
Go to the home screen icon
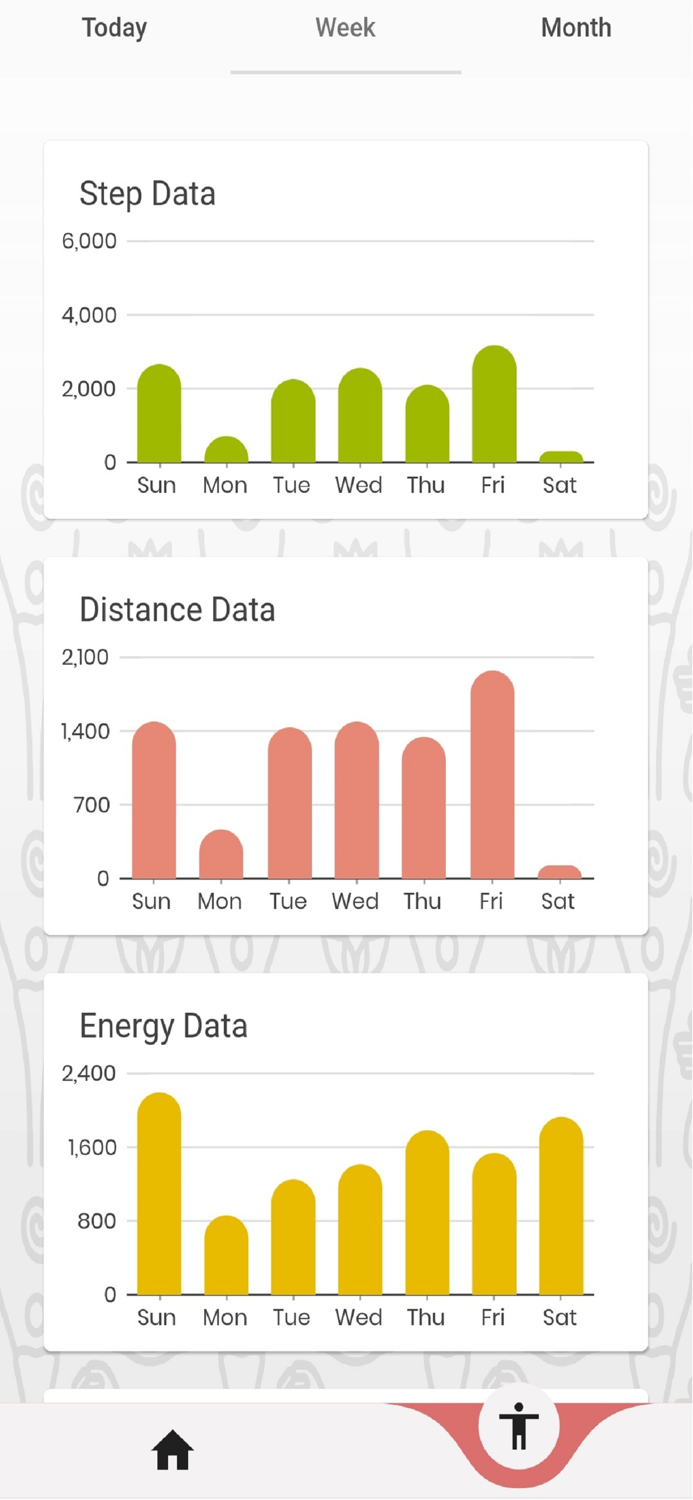click(172, 1450)
